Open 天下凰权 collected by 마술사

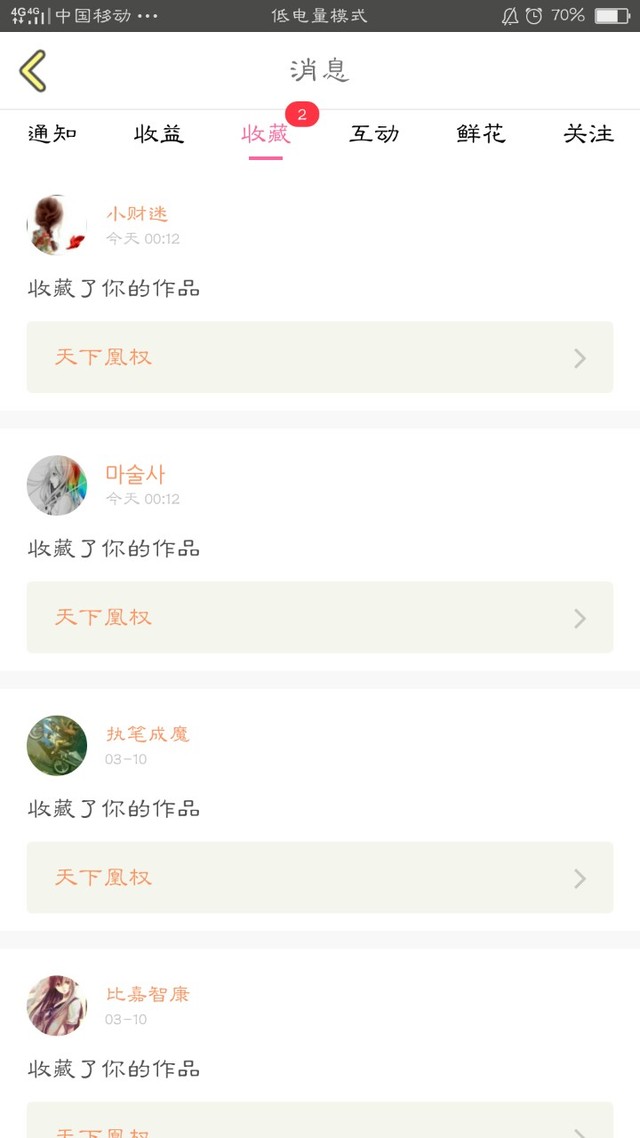(319, 617)
